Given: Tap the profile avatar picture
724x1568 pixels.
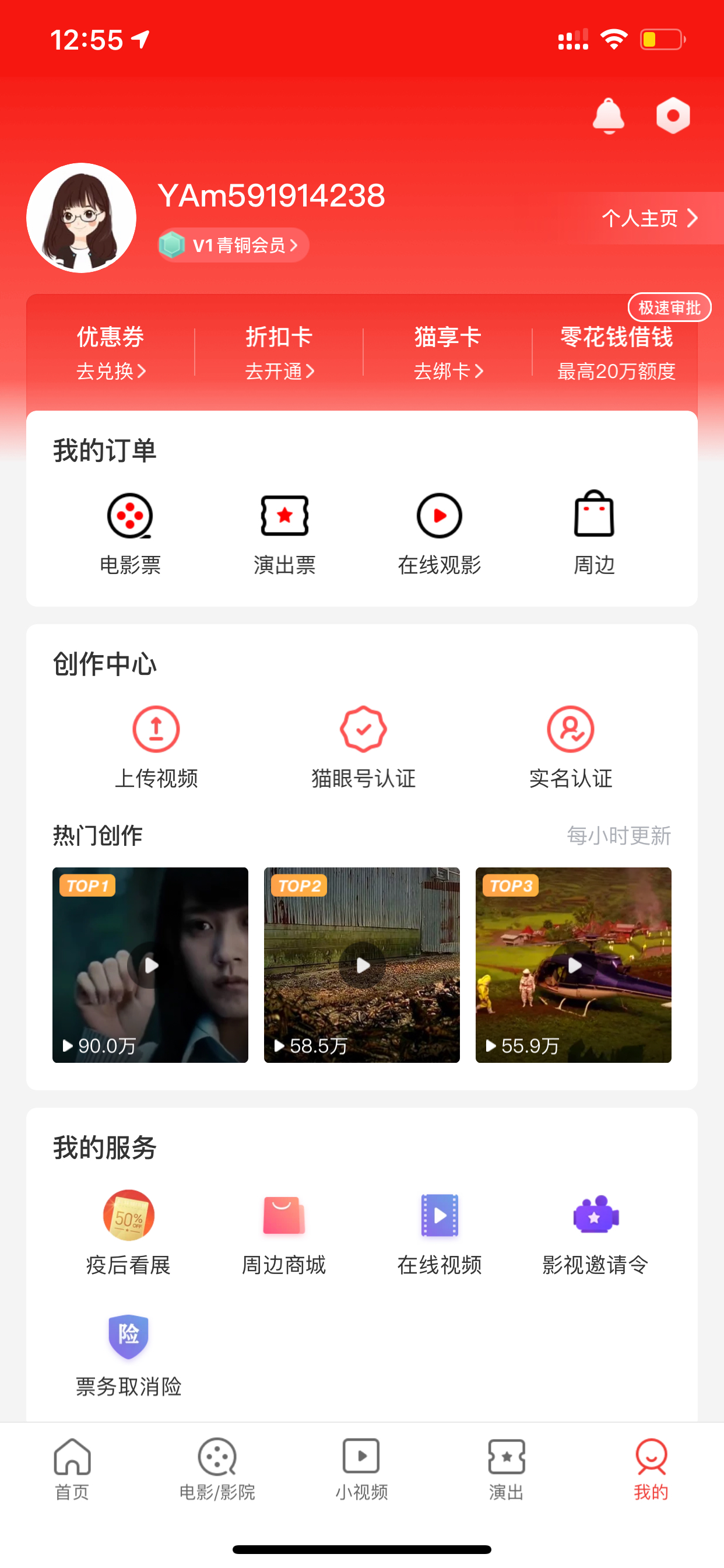Looking at the screenshot, I should 81,218.
